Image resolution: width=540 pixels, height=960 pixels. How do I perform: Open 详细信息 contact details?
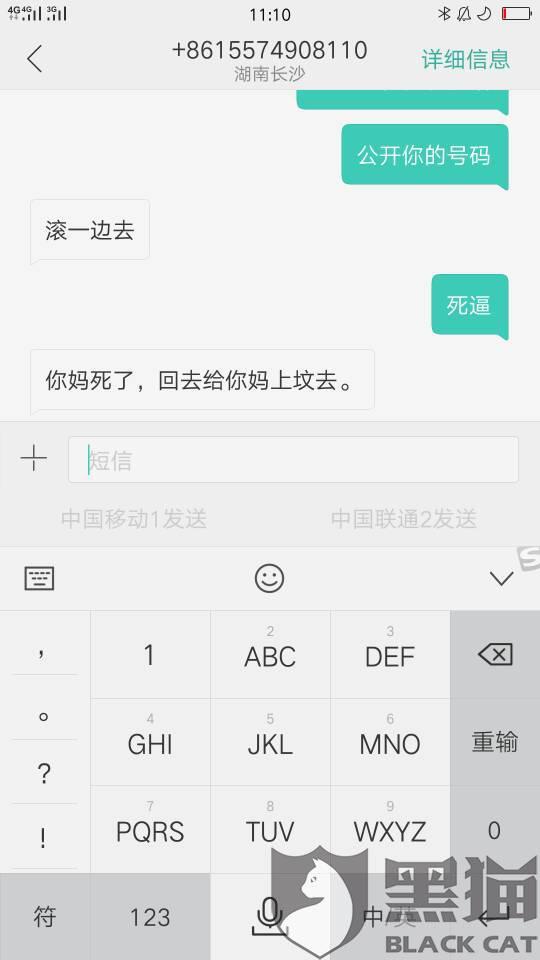pyautogui.click(x=465, y=59)
